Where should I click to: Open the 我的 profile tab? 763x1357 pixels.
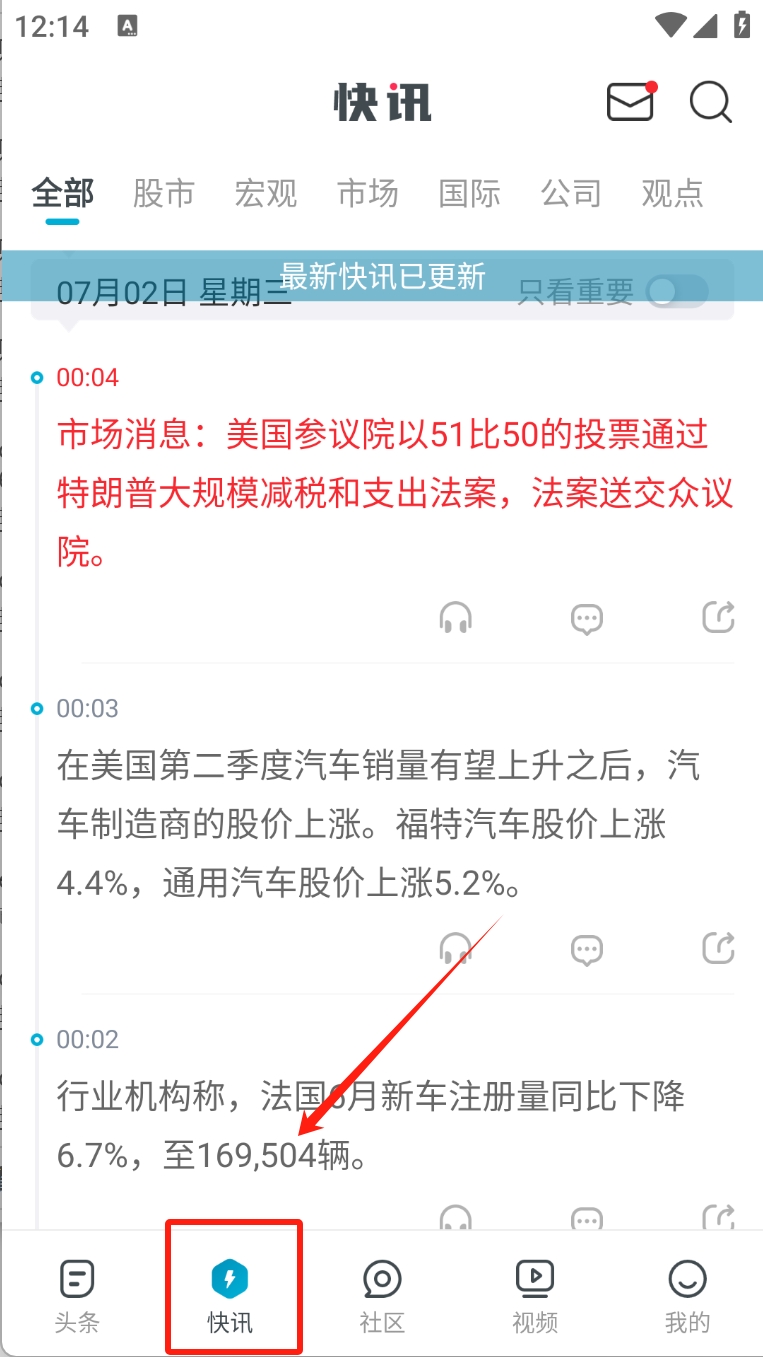pos(687,1296)
